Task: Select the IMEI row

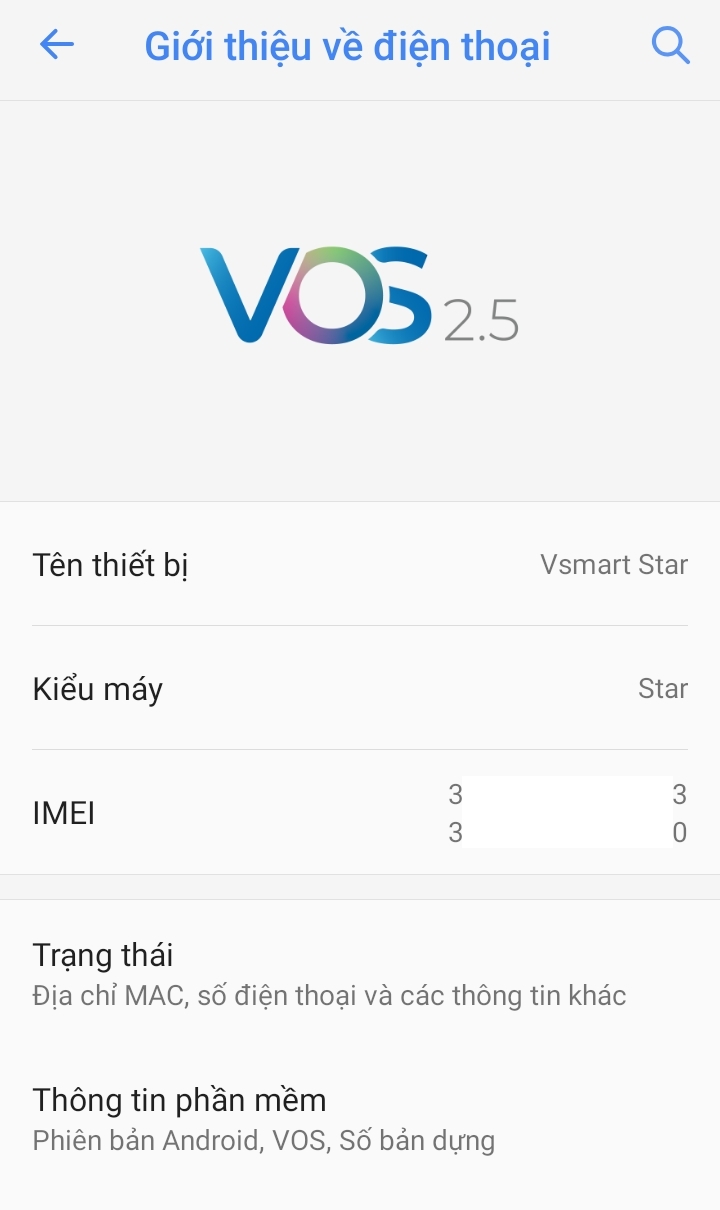Action: coord(360,813)
